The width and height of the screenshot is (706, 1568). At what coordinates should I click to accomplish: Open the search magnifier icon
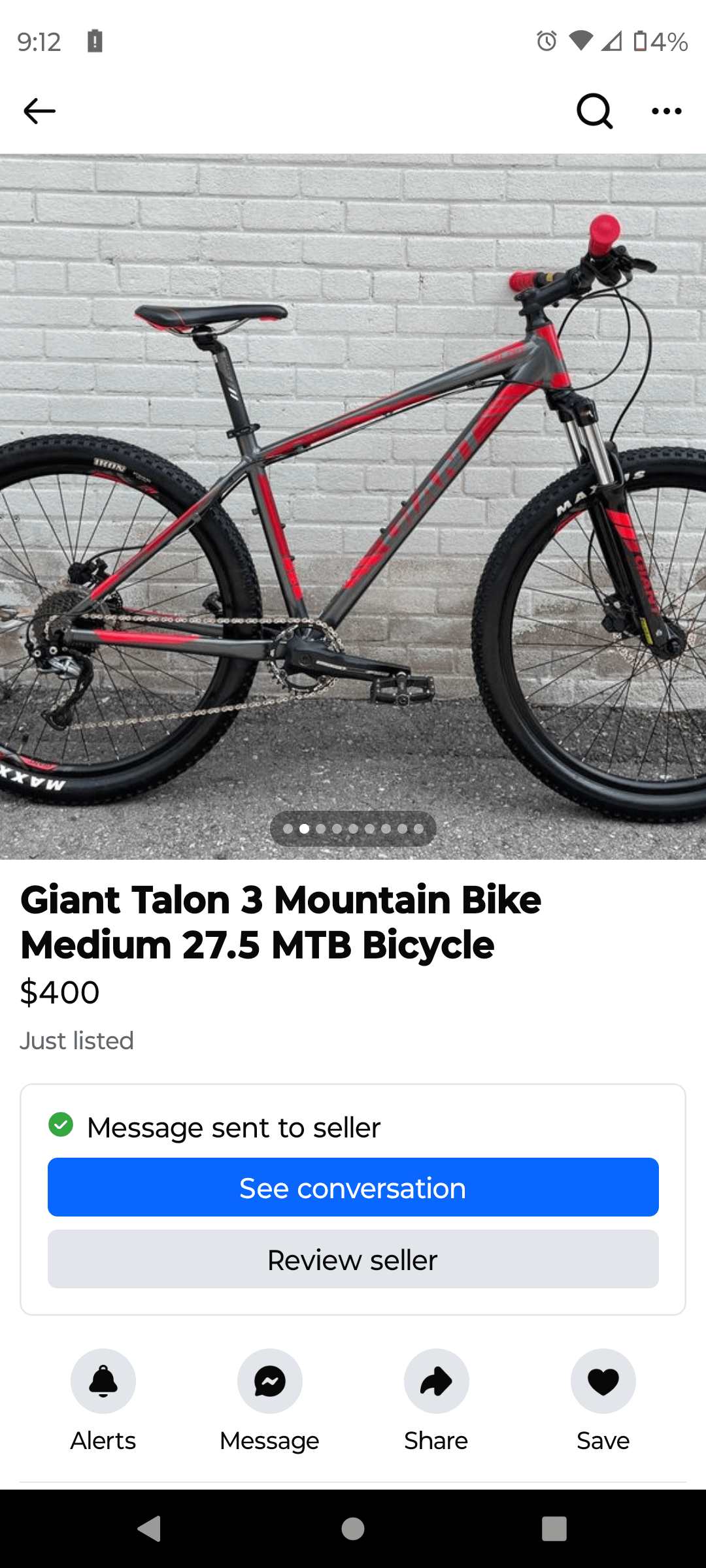point(594,111)
